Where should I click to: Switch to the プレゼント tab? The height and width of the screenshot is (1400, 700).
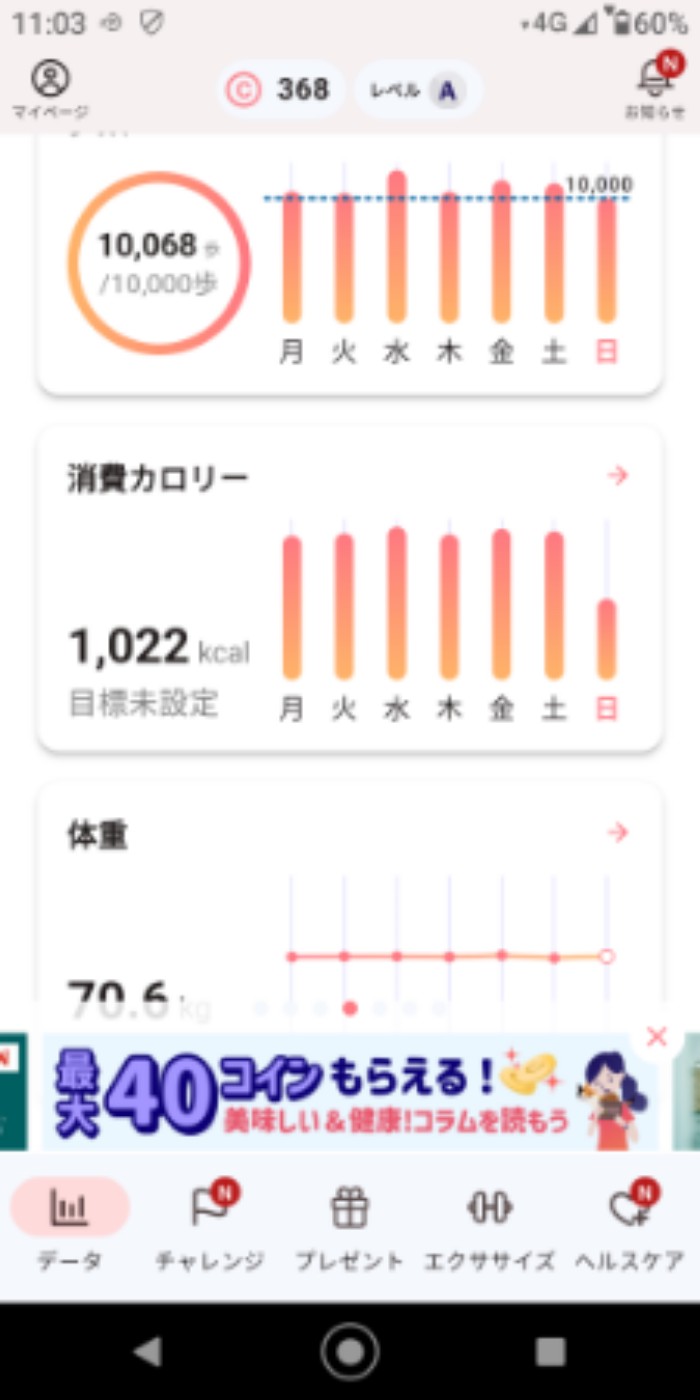point(350,1225)
